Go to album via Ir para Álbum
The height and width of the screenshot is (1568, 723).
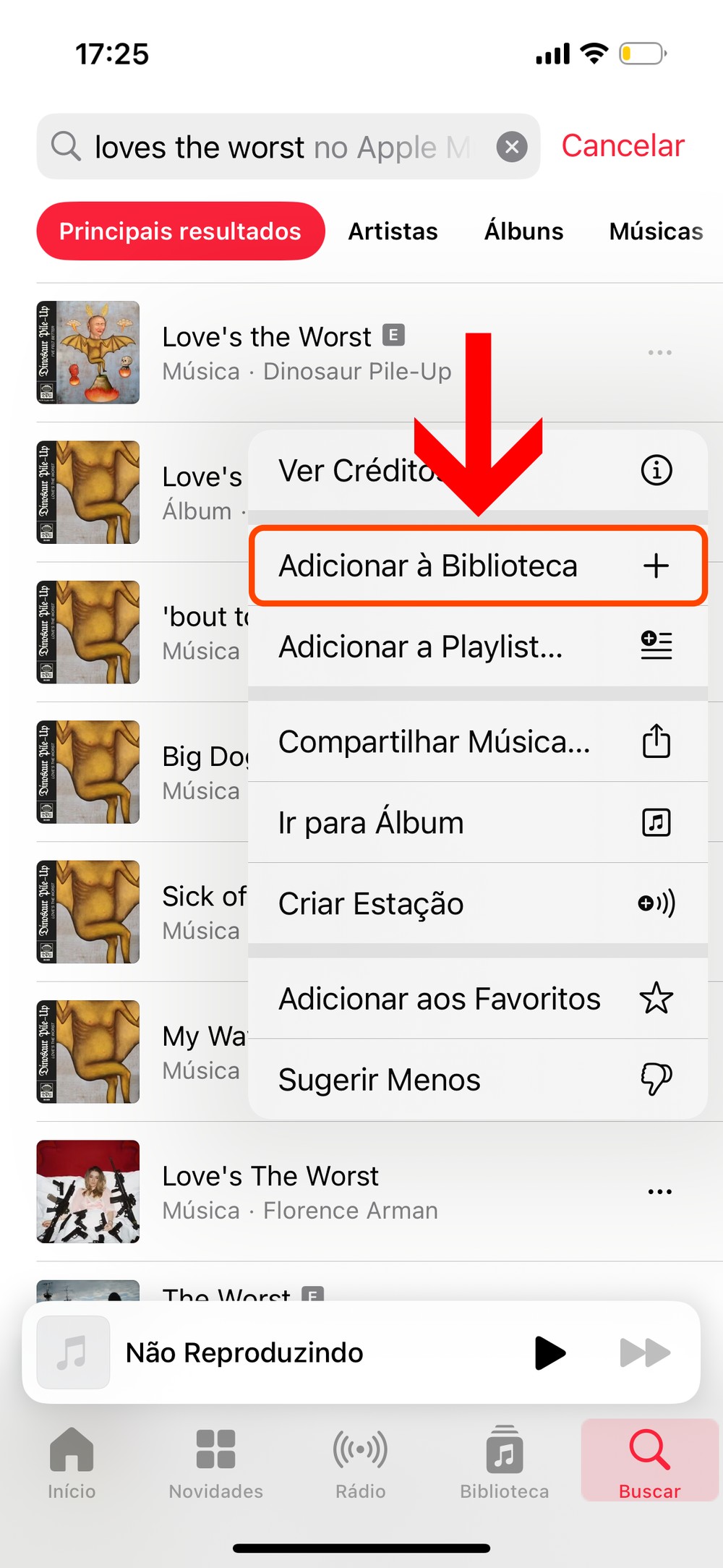[477, 823]
